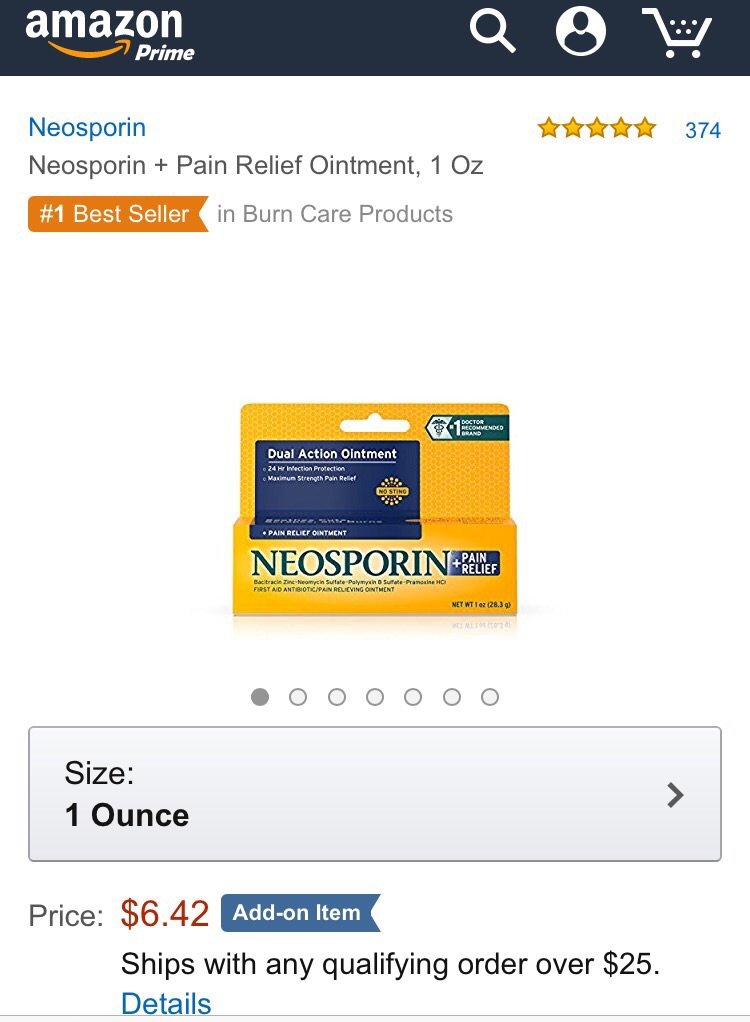Image resolution: width=750 pixels, height=1022 pixels.
Task: Expand the Size 1 Ounce selector
Action: click(375, 794)
